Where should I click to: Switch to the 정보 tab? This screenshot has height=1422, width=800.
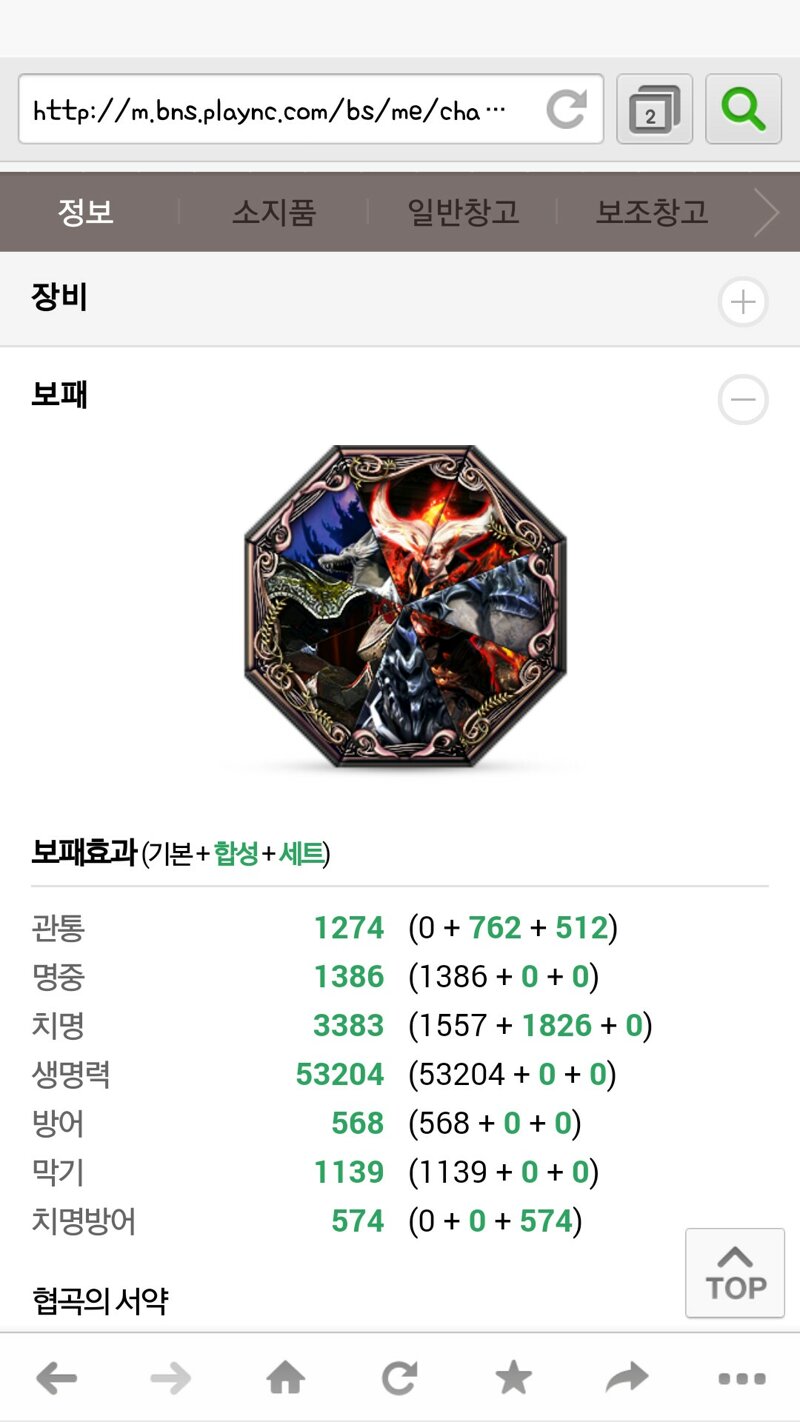(x=86, y=212)
